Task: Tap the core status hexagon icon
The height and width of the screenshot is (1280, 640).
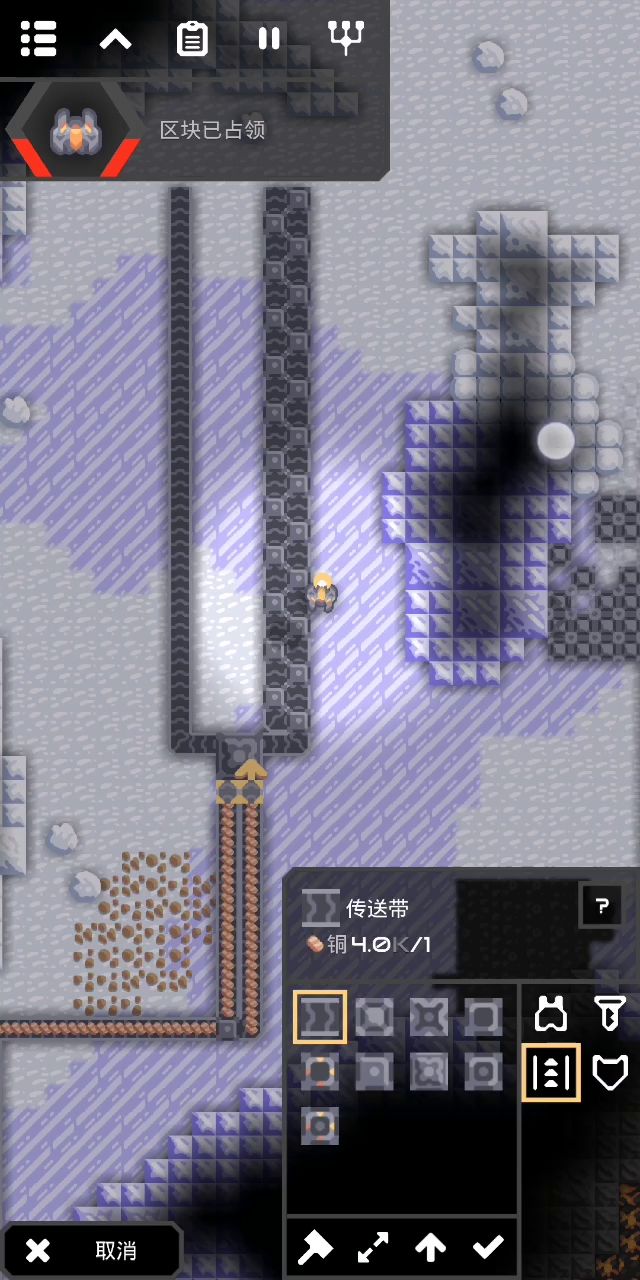Action: [x=75, y=130]
